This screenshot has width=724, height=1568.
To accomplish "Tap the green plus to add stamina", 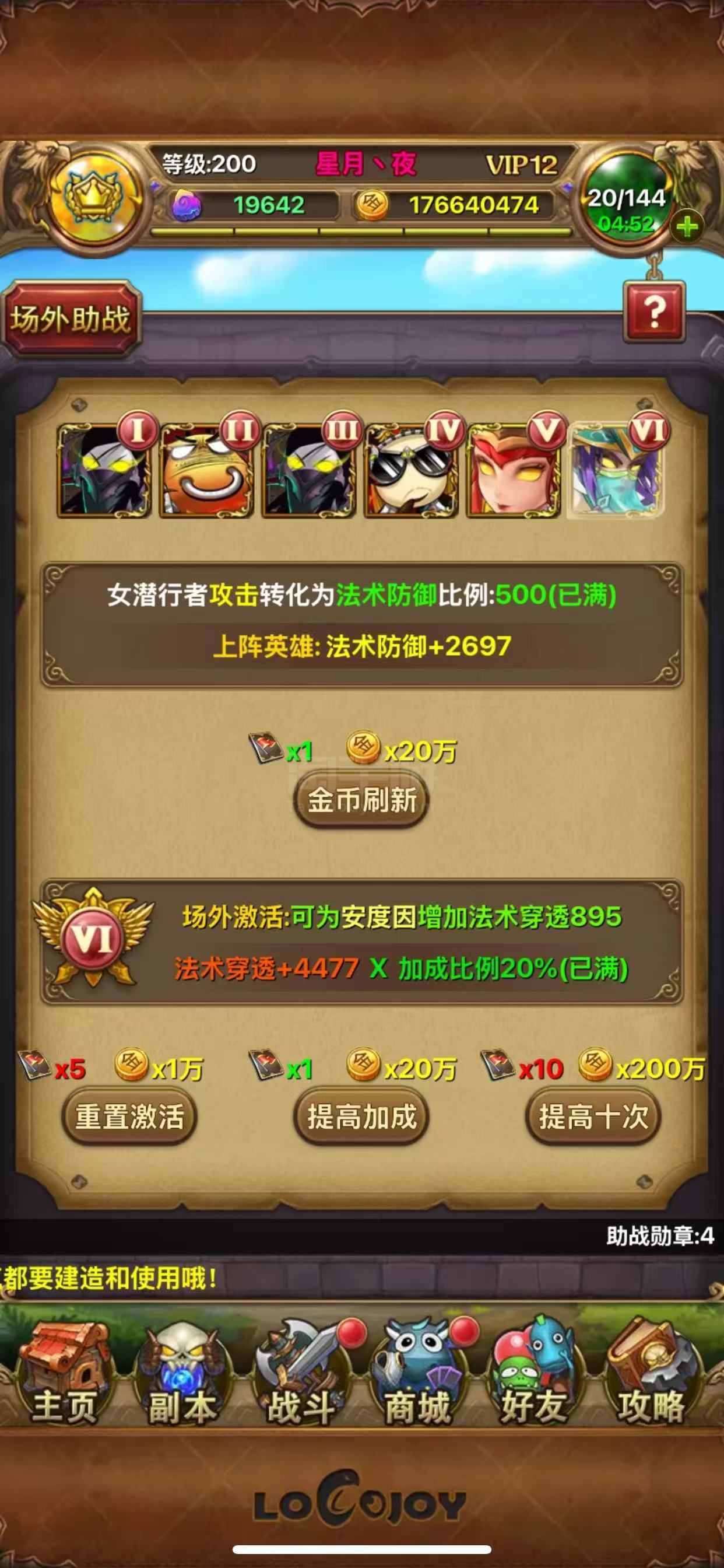I will [687, 228].
